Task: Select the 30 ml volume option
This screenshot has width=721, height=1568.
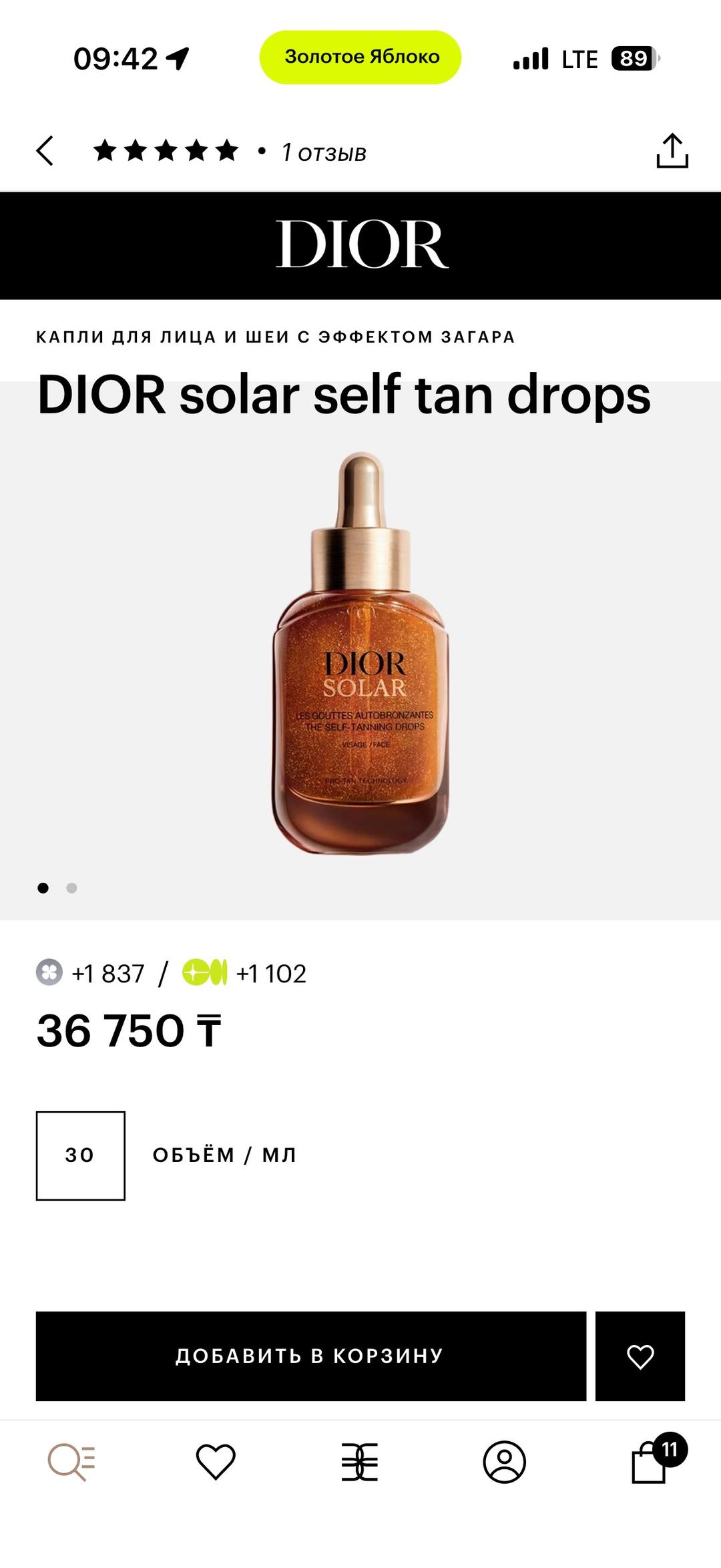Action: pos(81,1155)
